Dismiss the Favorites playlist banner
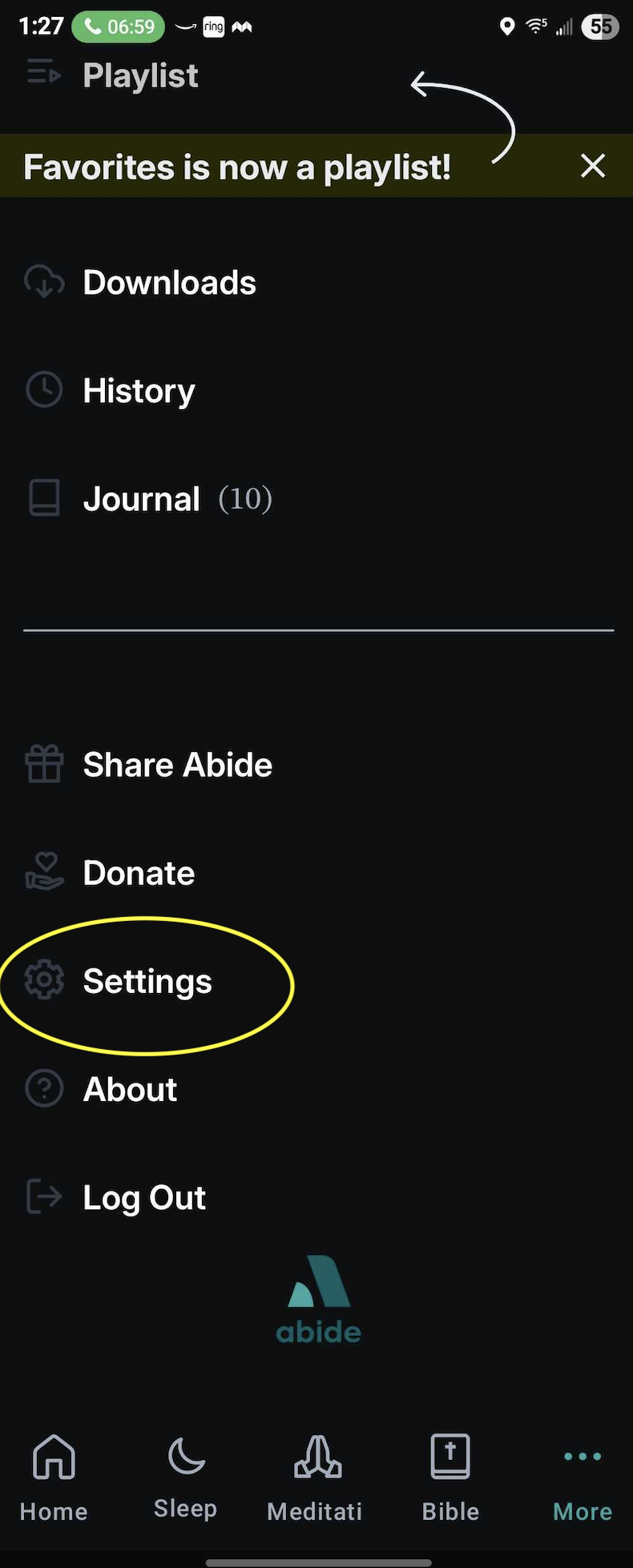 [593, 166]
